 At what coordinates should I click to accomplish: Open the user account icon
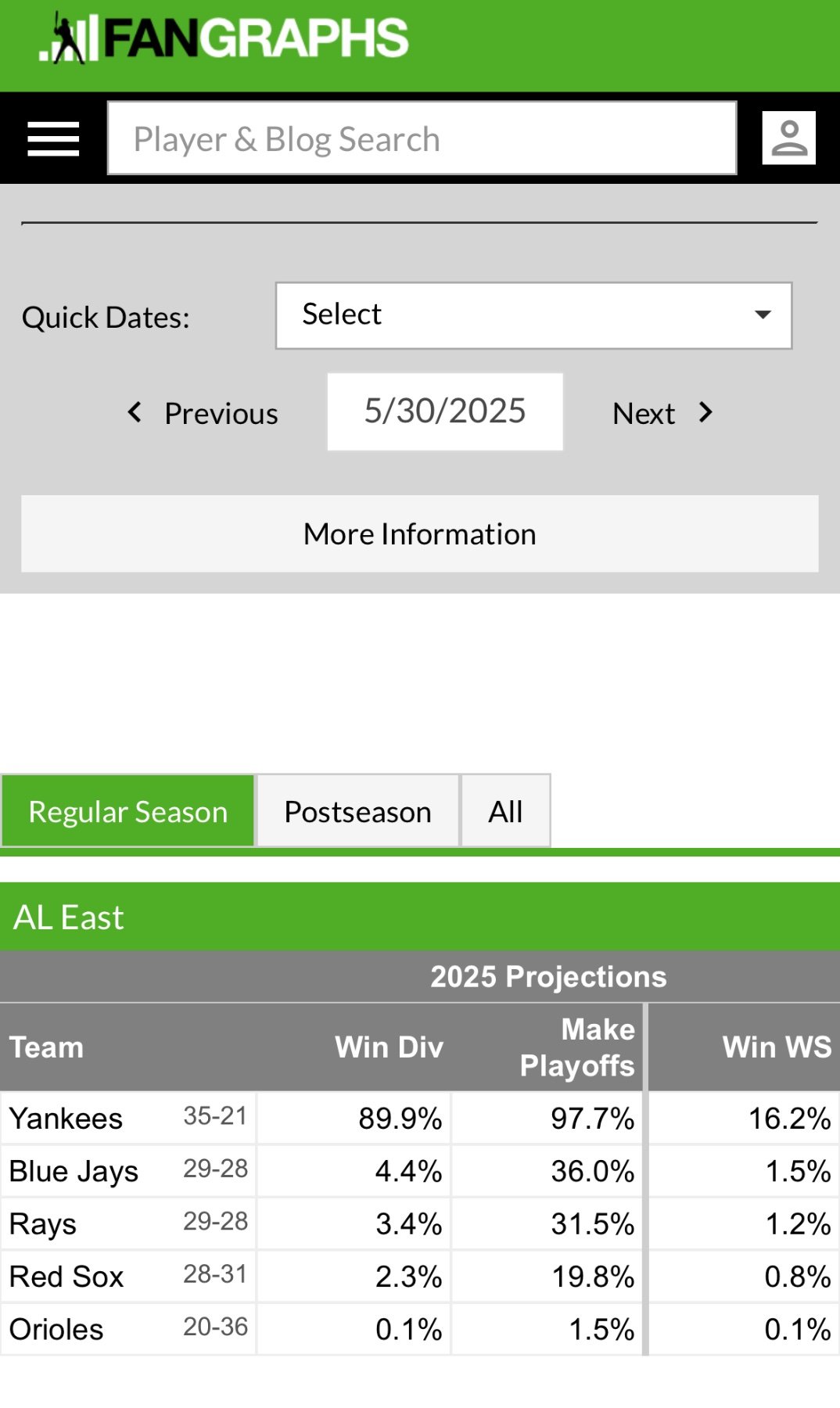[788, 138]
